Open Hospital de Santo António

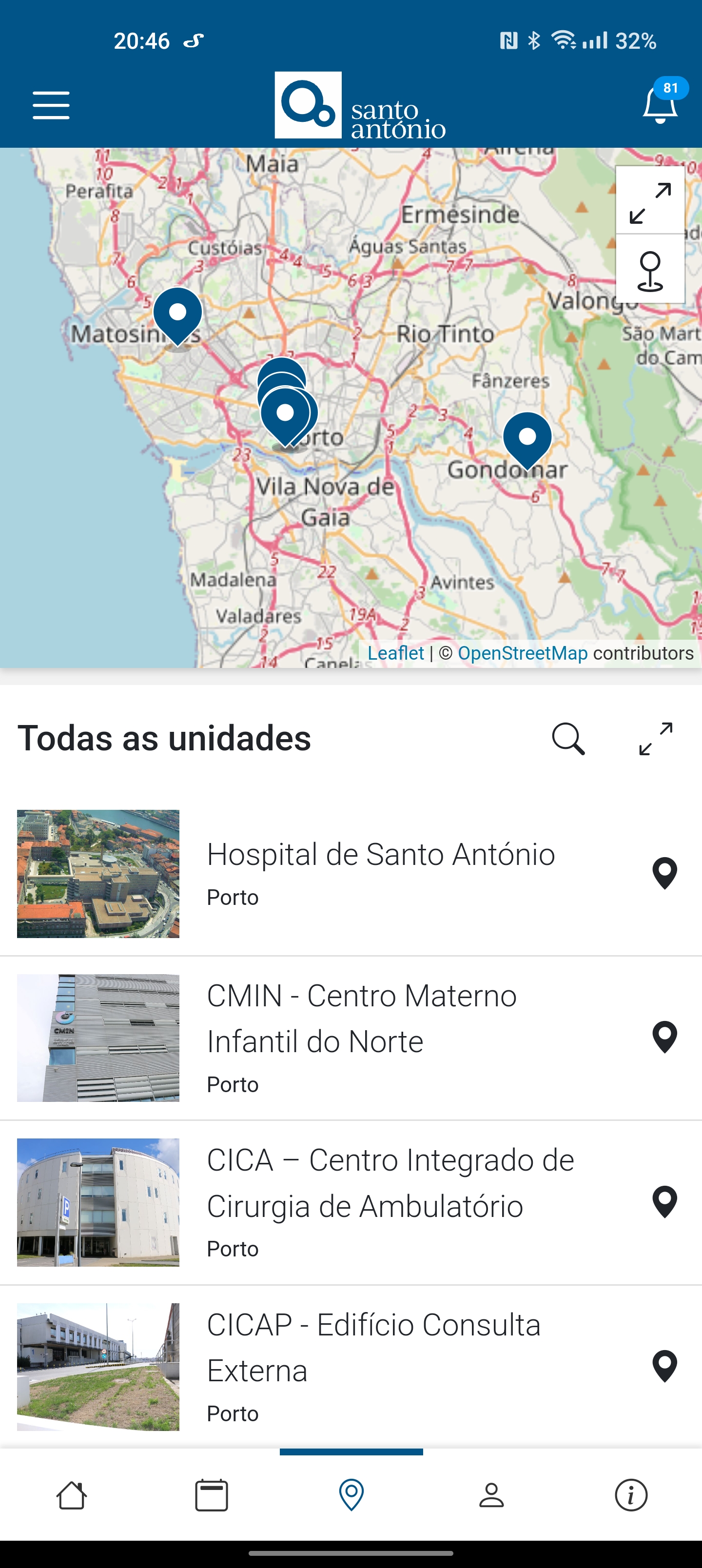pyautogui.click(x=381, y=854)
